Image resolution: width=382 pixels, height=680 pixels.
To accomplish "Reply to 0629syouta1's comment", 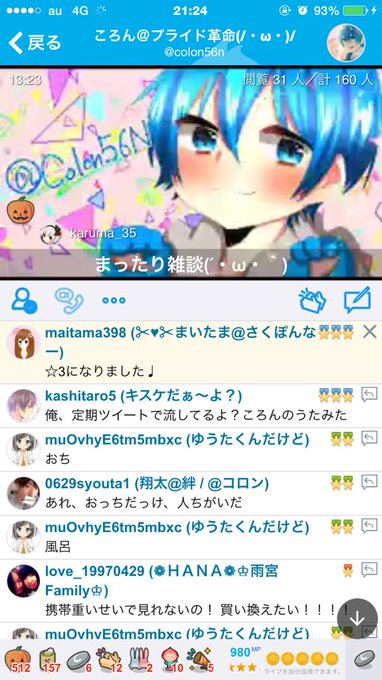I will pyautogui.click(x=369, y=482).
